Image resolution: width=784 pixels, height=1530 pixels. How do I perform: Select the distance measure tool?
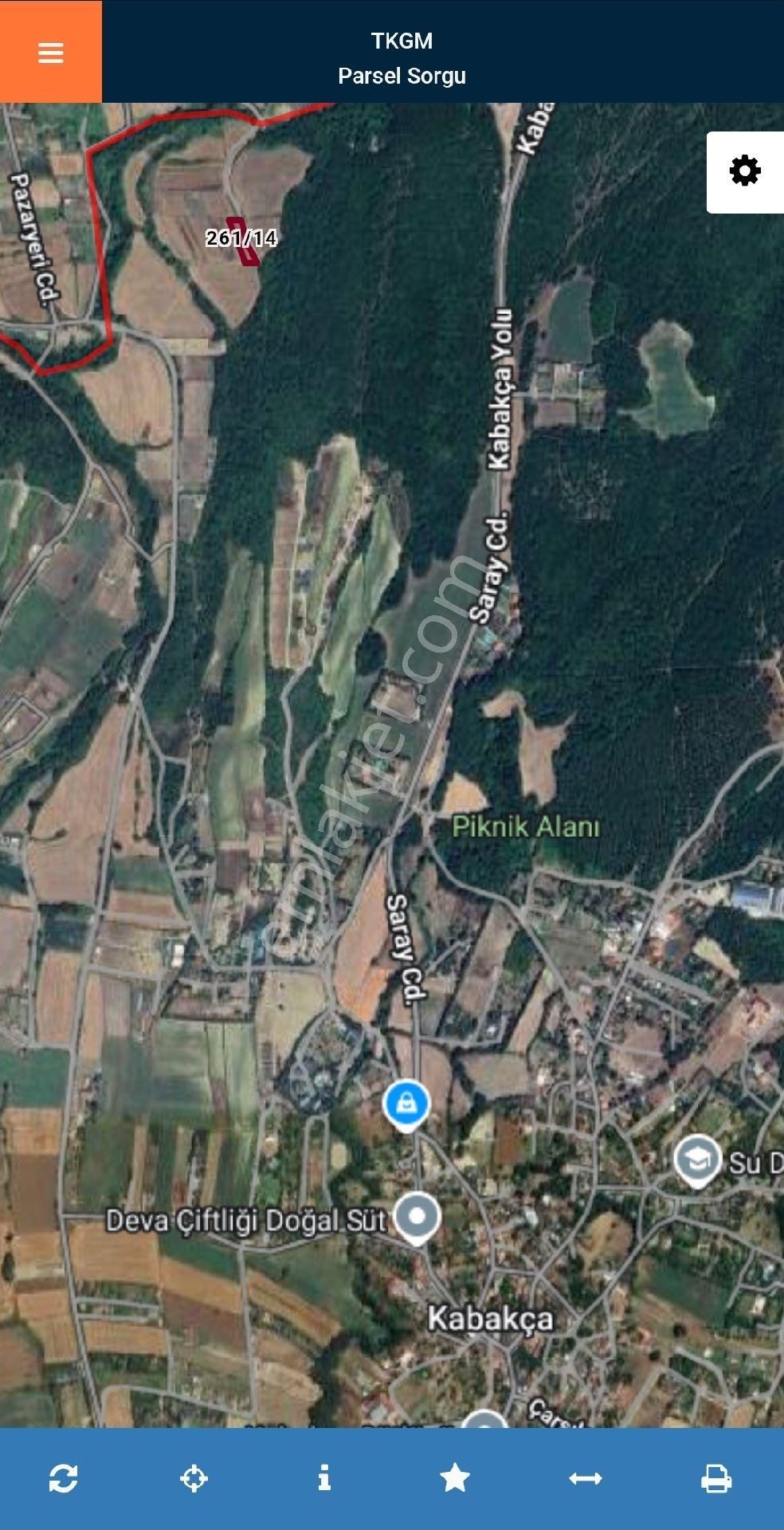[x=586, y=1478]
